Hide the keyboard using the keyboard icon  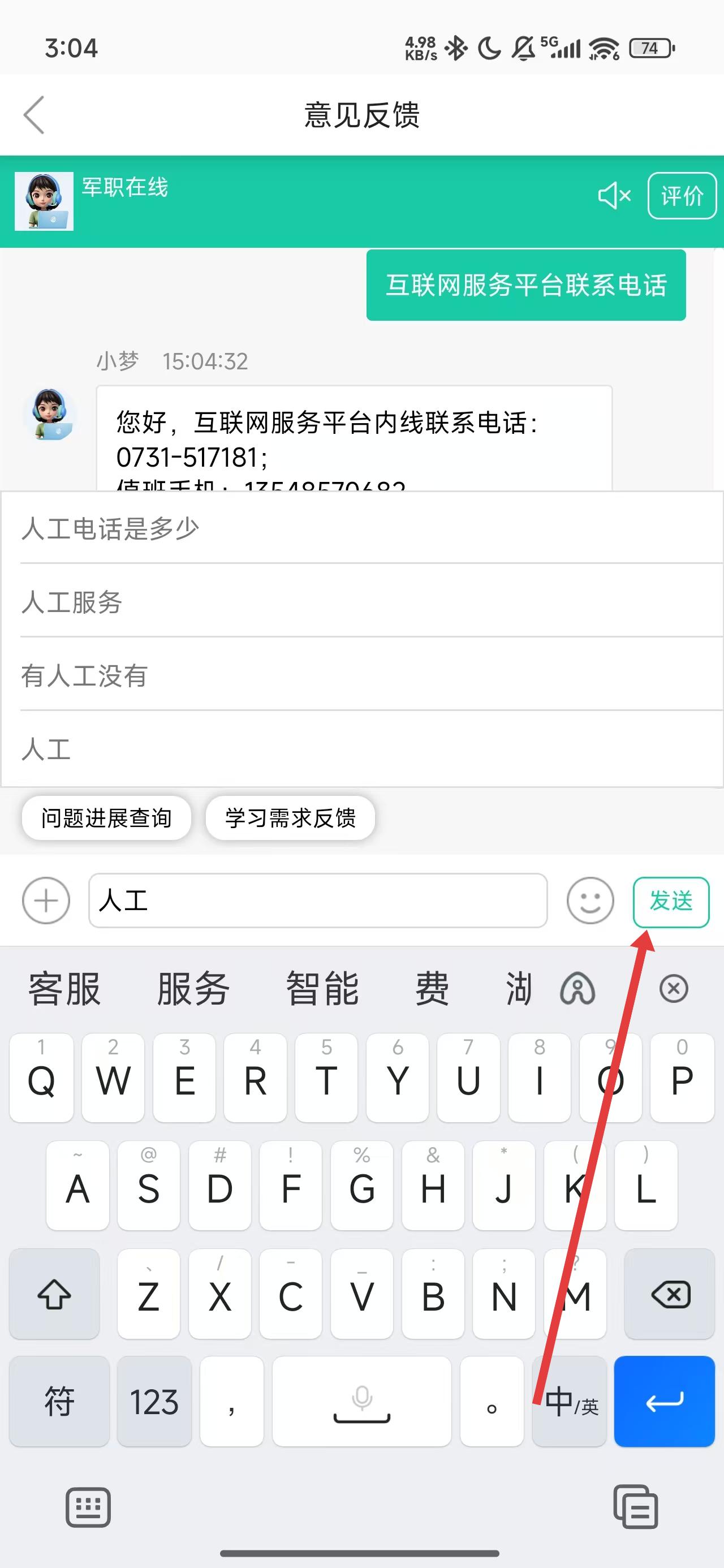pos(88,1507)
